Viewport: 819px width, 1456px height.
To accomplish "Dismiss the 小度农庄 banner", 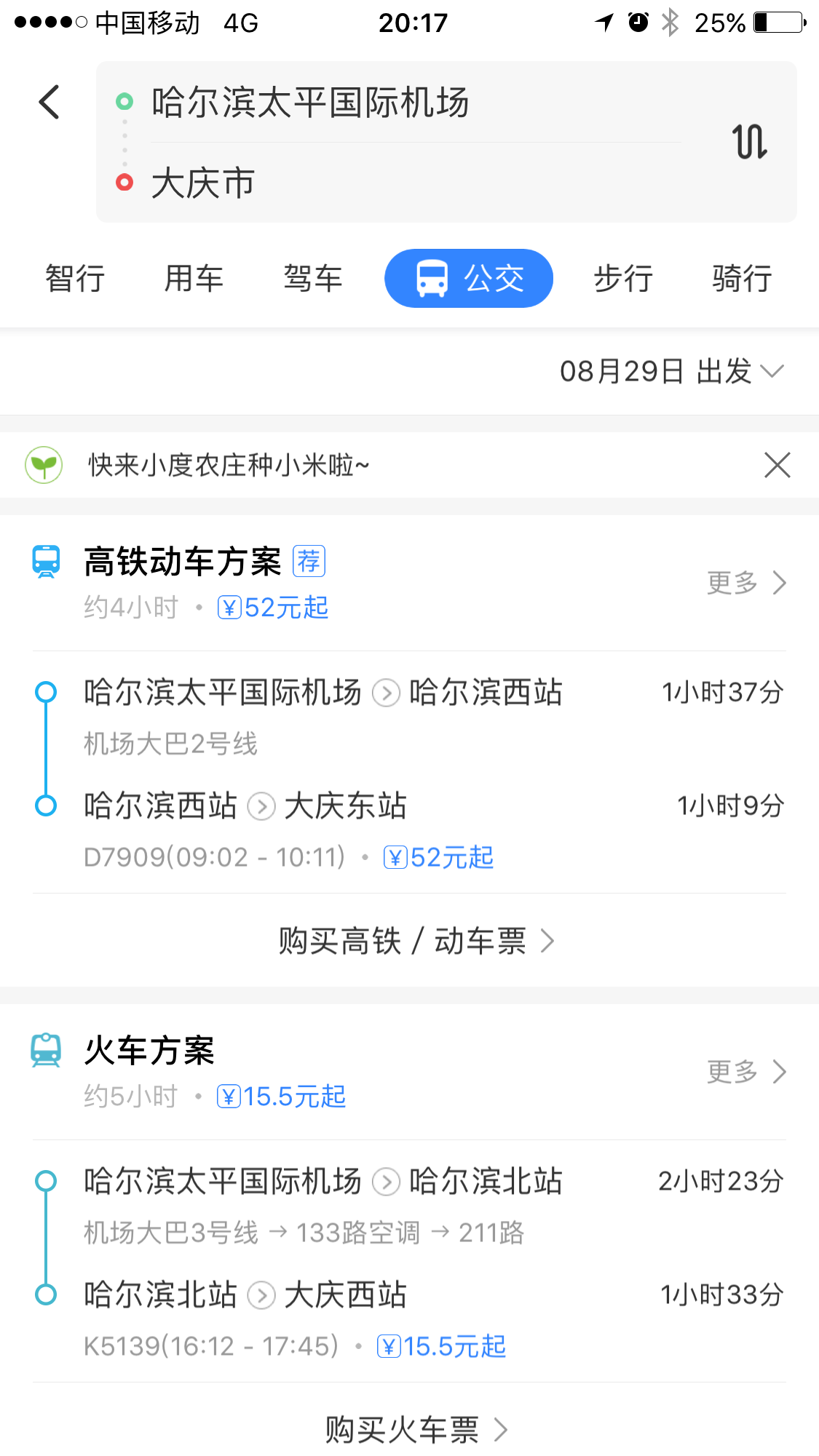I will 778,465.
